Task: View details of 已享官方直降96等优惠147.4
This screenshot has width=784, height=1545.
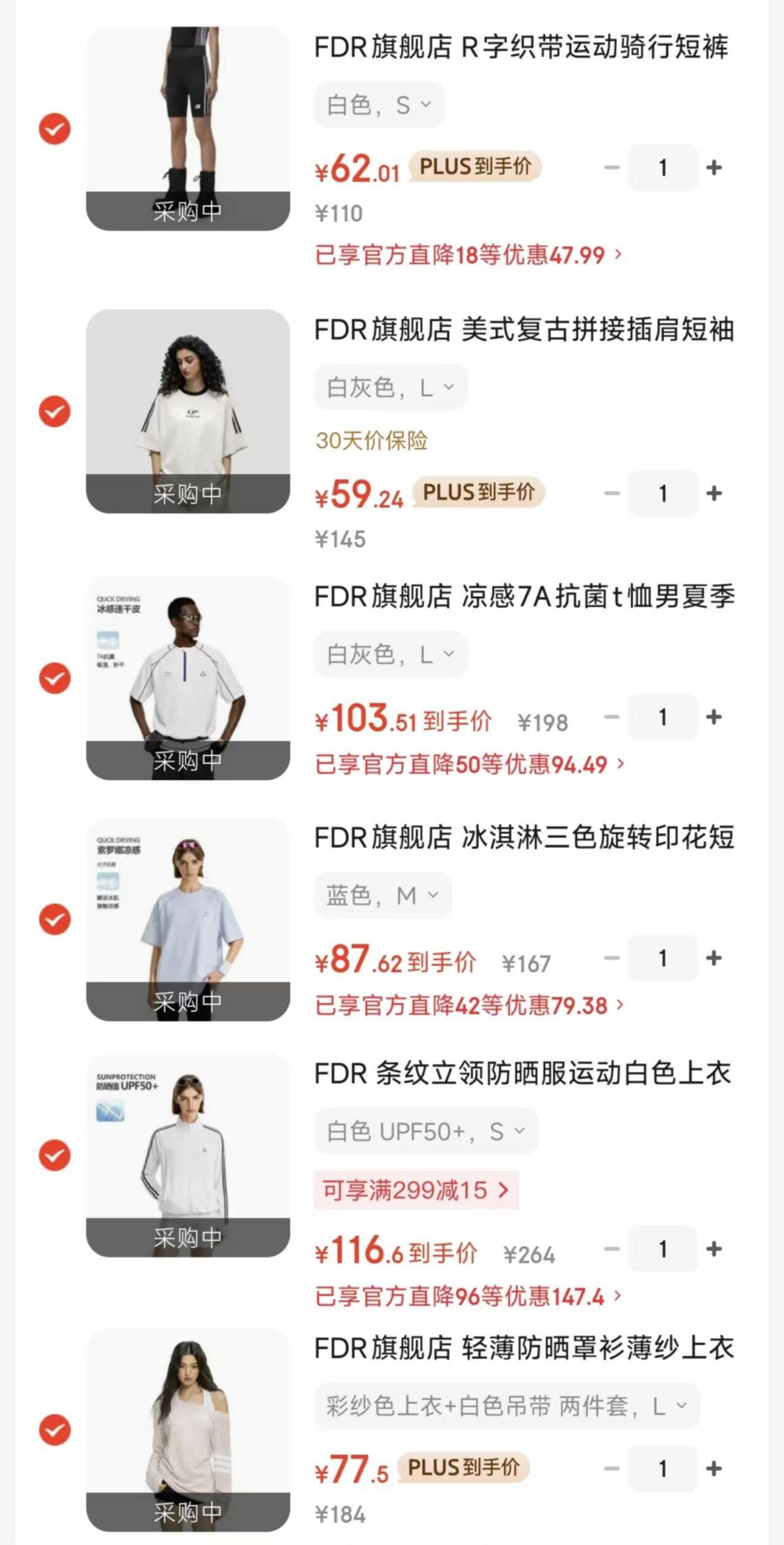Action: 468,1297
